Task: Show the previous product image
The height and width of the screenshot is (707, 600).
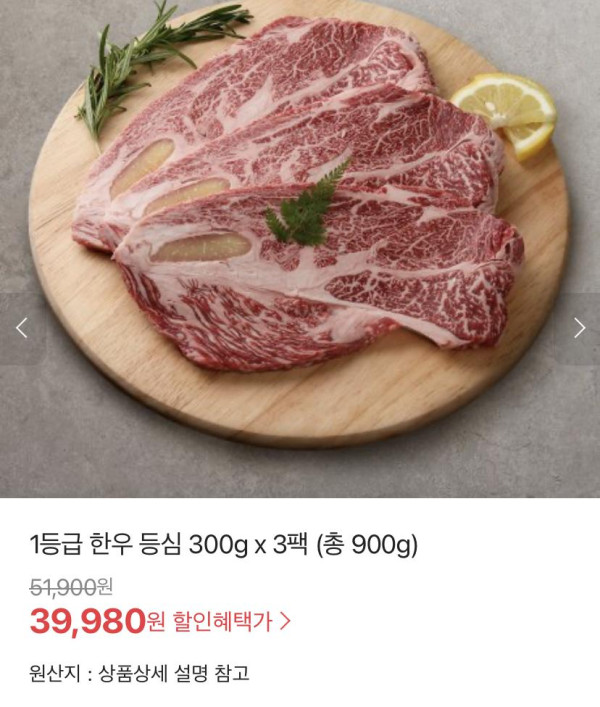Action: tap(21, 327)
